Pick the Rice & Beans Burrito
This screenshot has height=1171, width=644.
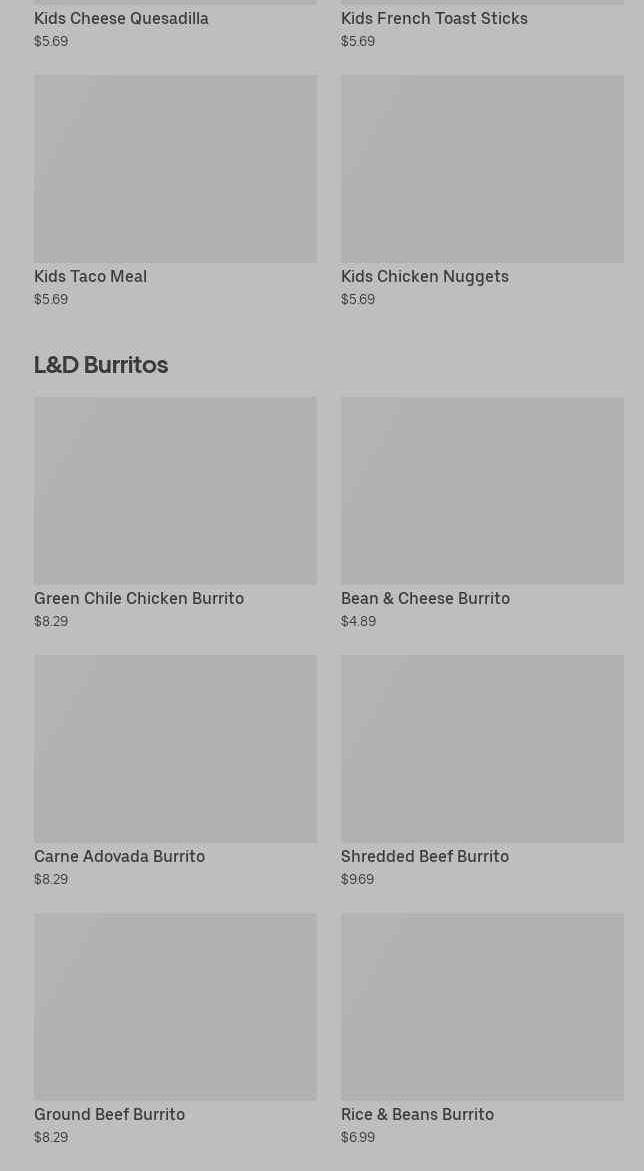[482, 1029]
